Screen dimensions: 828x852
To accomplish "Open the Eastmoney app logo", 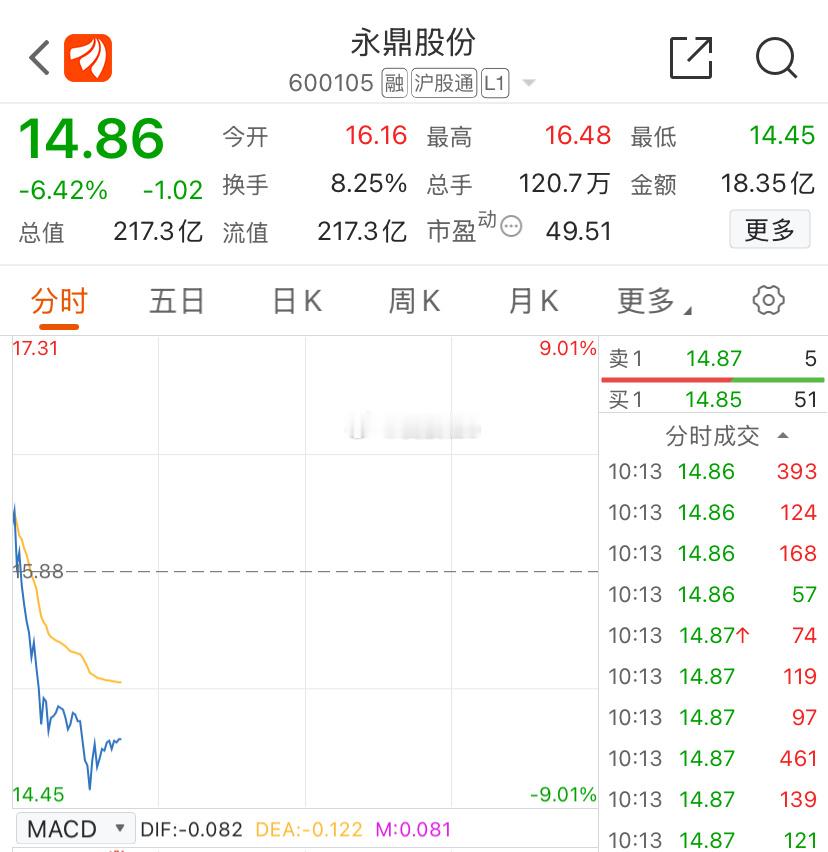I will [88, 57].
